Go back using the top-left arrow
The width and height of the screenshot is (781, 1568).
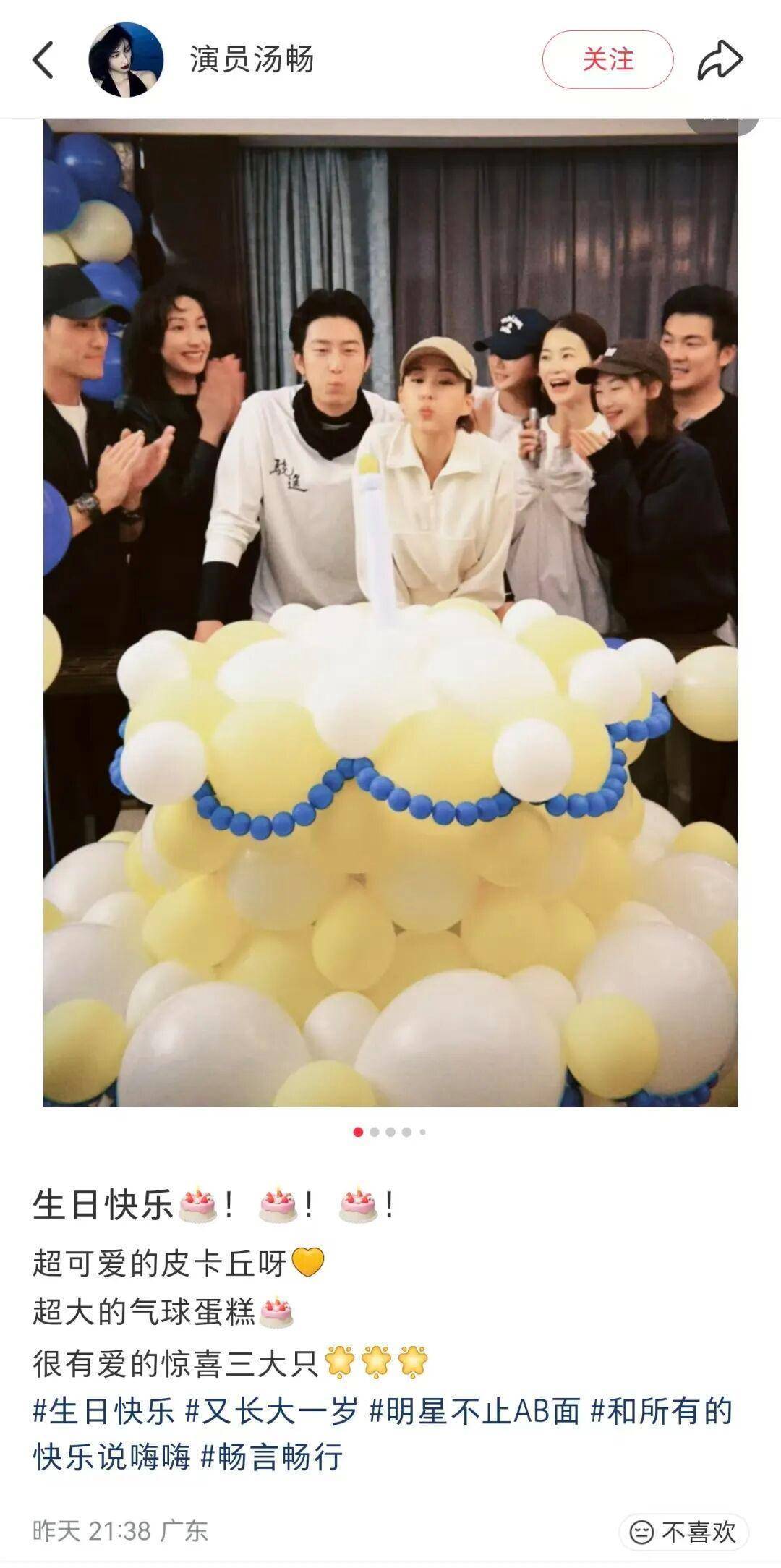click(43, 59)
